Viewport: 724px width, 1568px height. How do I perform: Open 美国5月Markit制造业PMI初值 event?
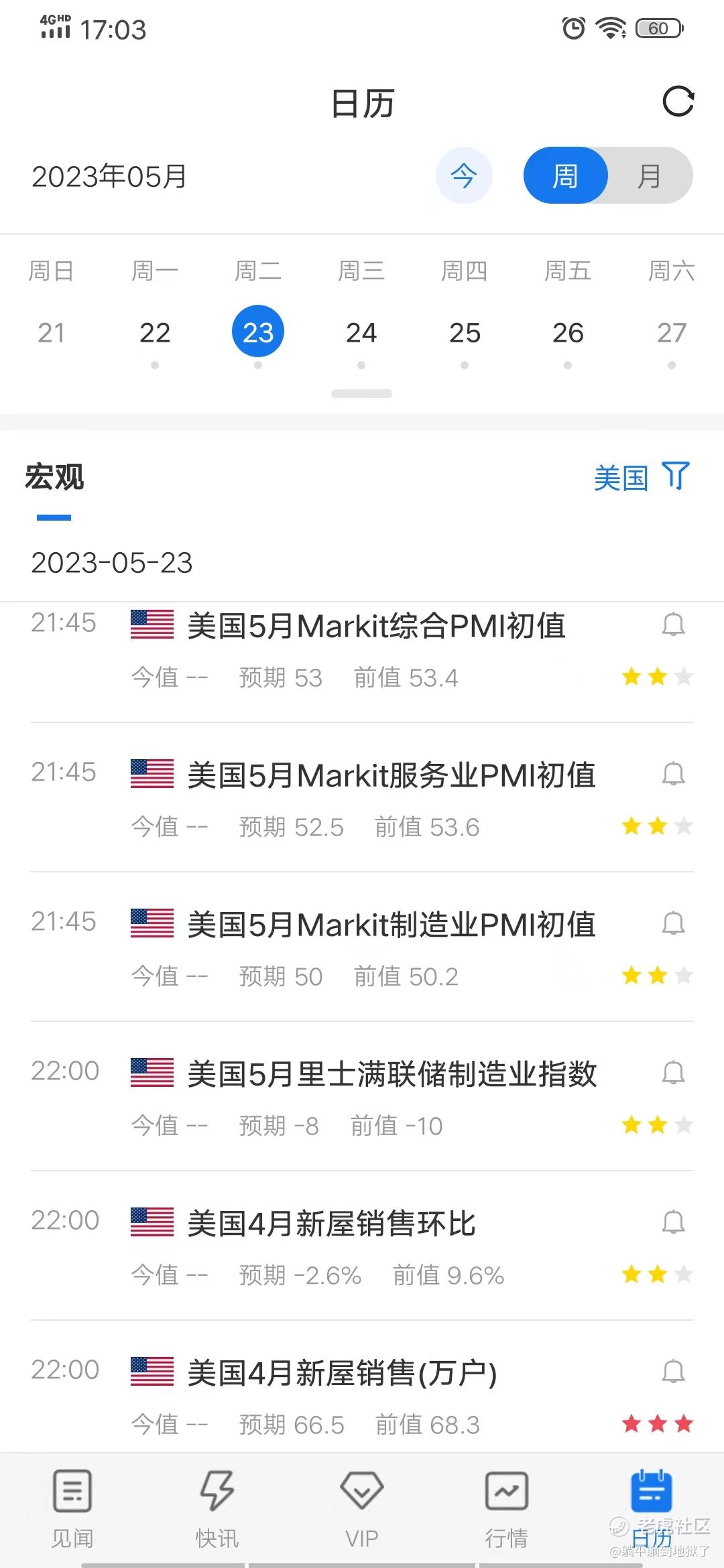tap(391, 925)
